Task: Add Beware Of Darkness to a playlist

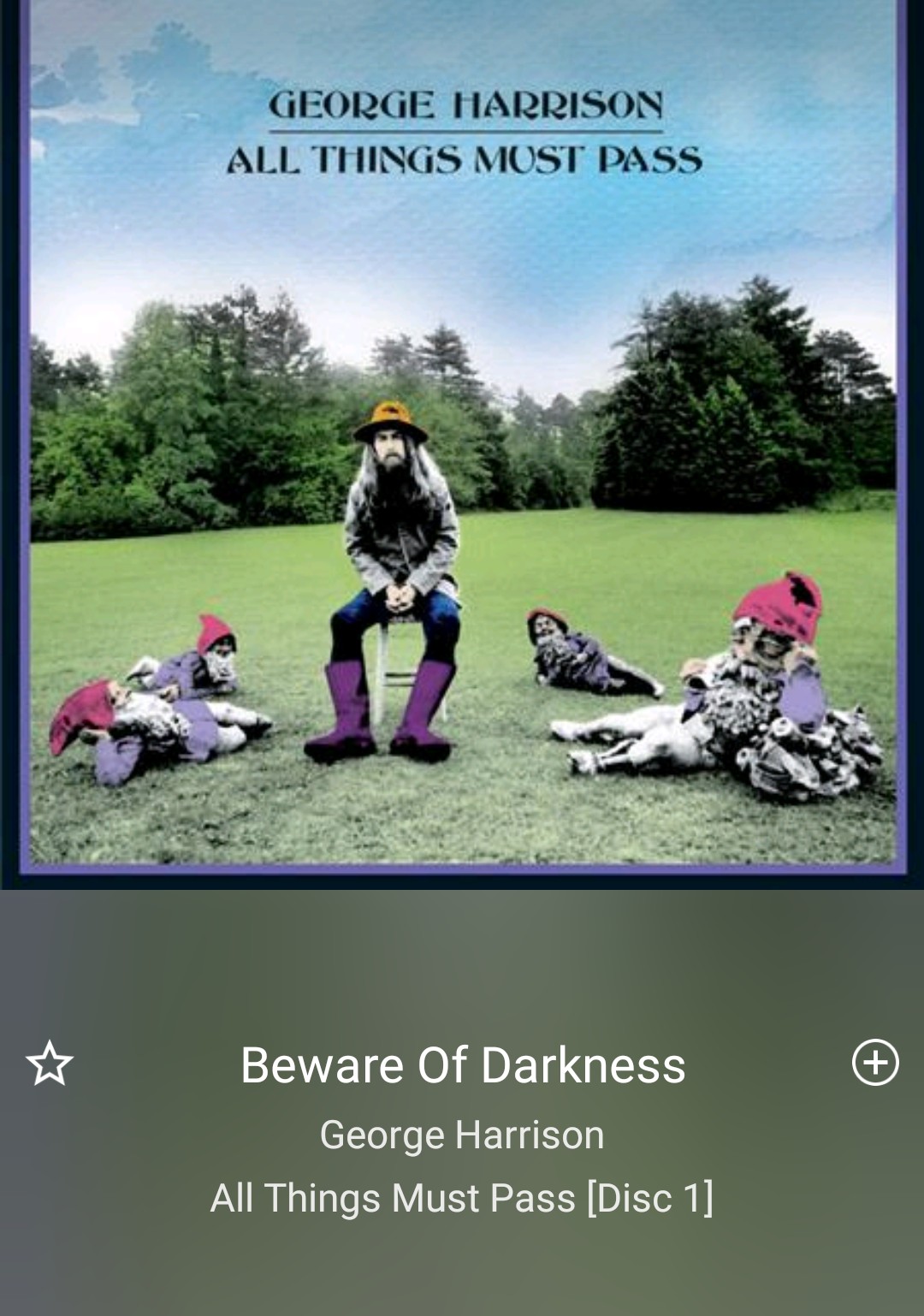Action: (875, 1063)
